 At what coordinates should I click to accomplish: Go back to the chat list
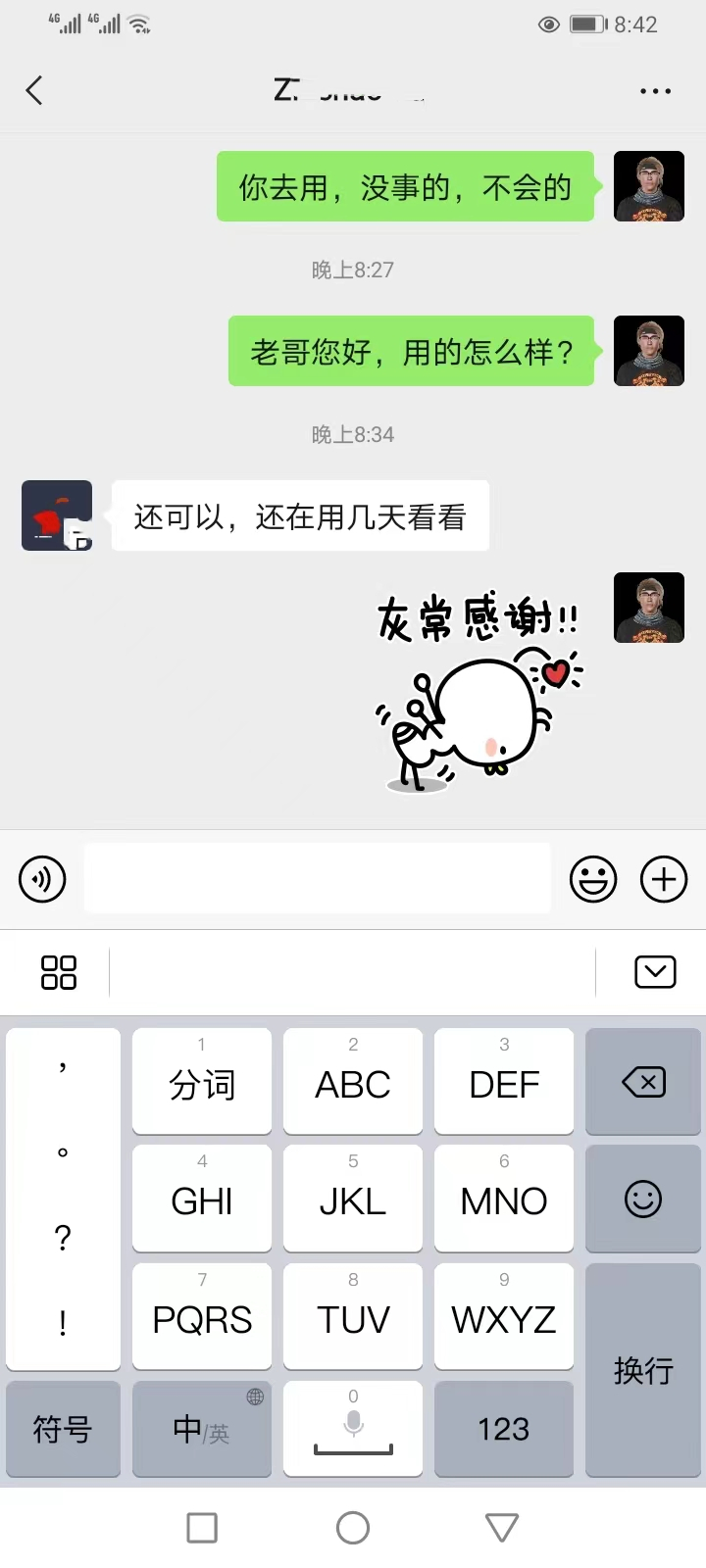(x=34, y=91)
